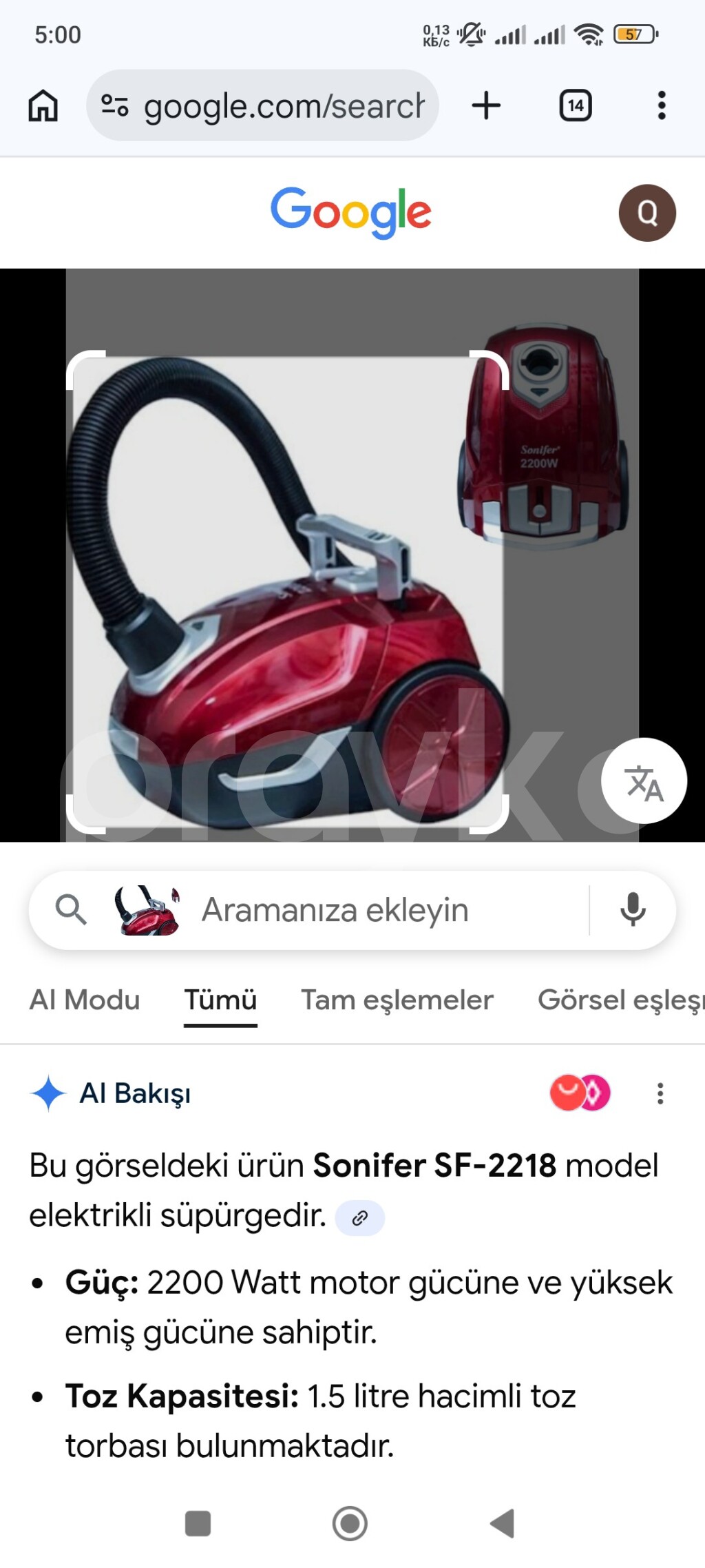705x1568 pixels.
Task: Go to the browser home page
Action: click(x=43, y=106)
